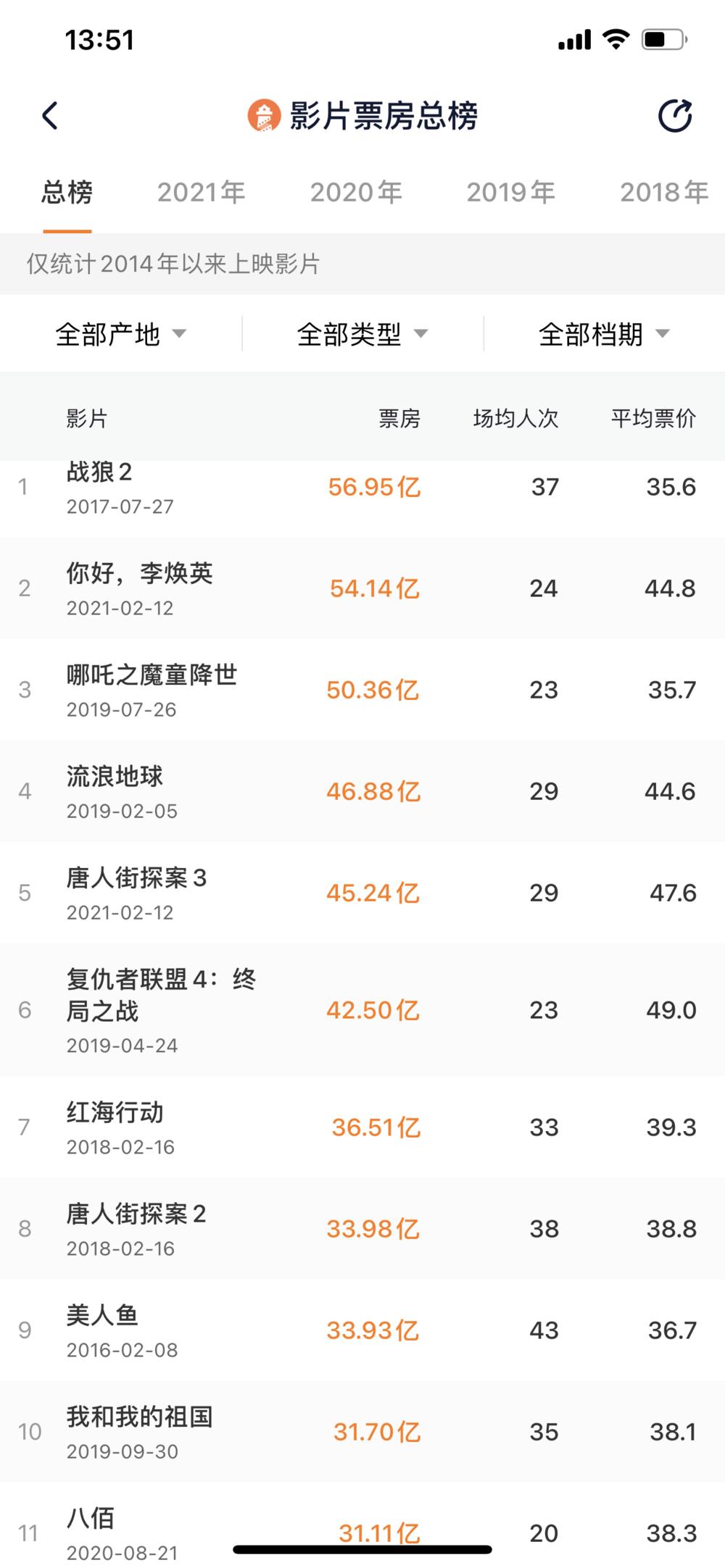Select the 2019年 tab

tap(510, 192)
